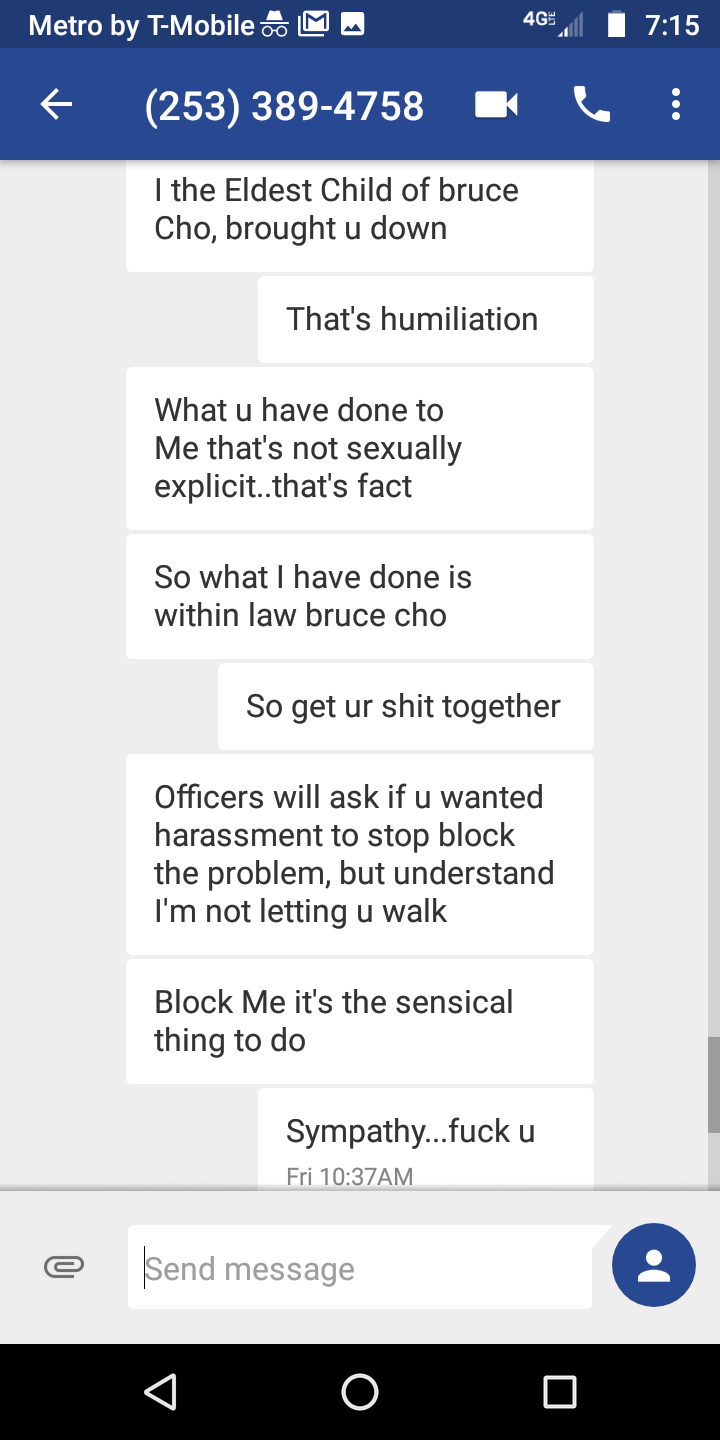Call (253) 389-4758
720x1440 pixels.
pos(591,105)
